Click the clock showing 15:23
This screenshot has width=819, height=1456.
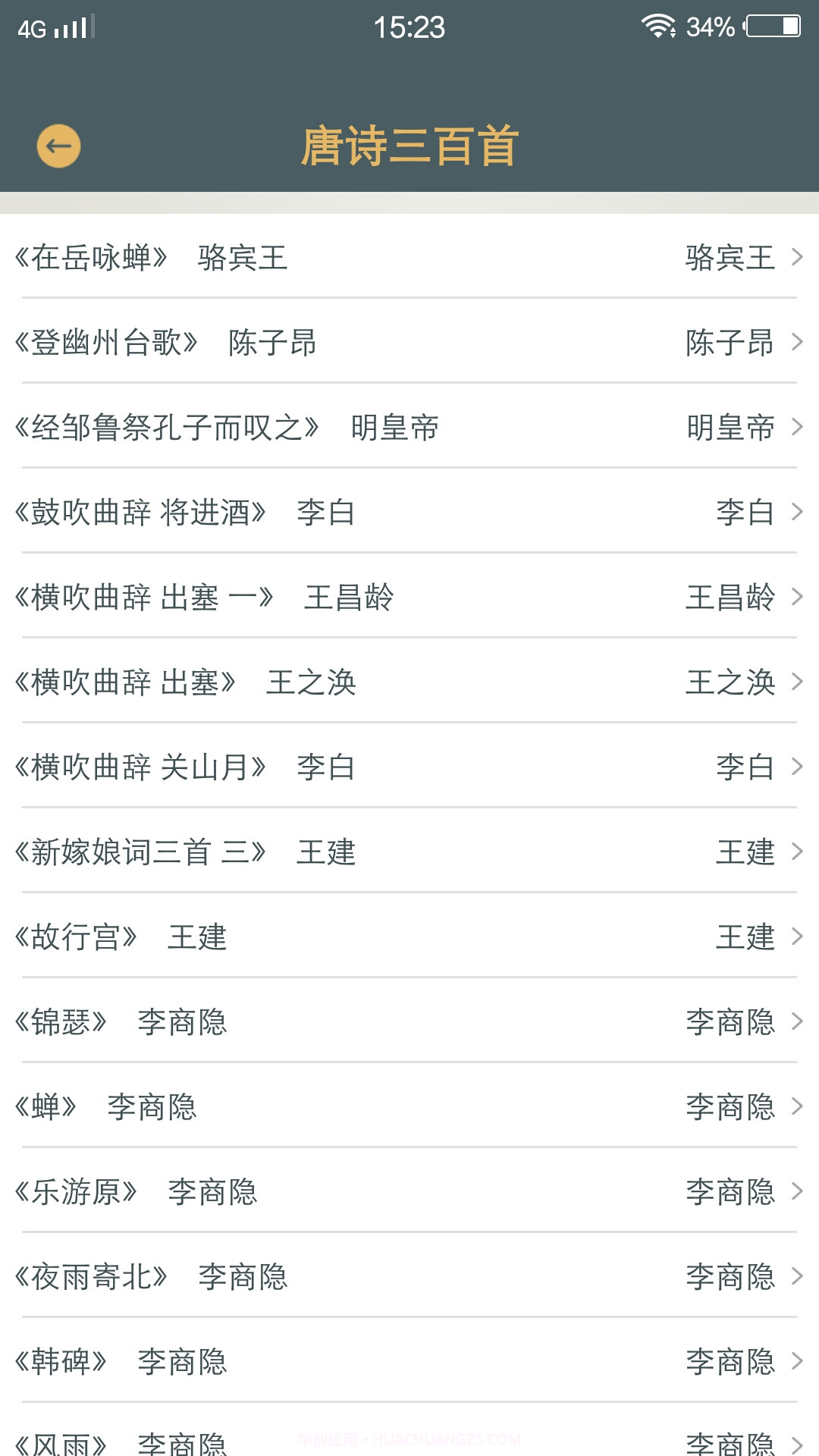[409, 26]
